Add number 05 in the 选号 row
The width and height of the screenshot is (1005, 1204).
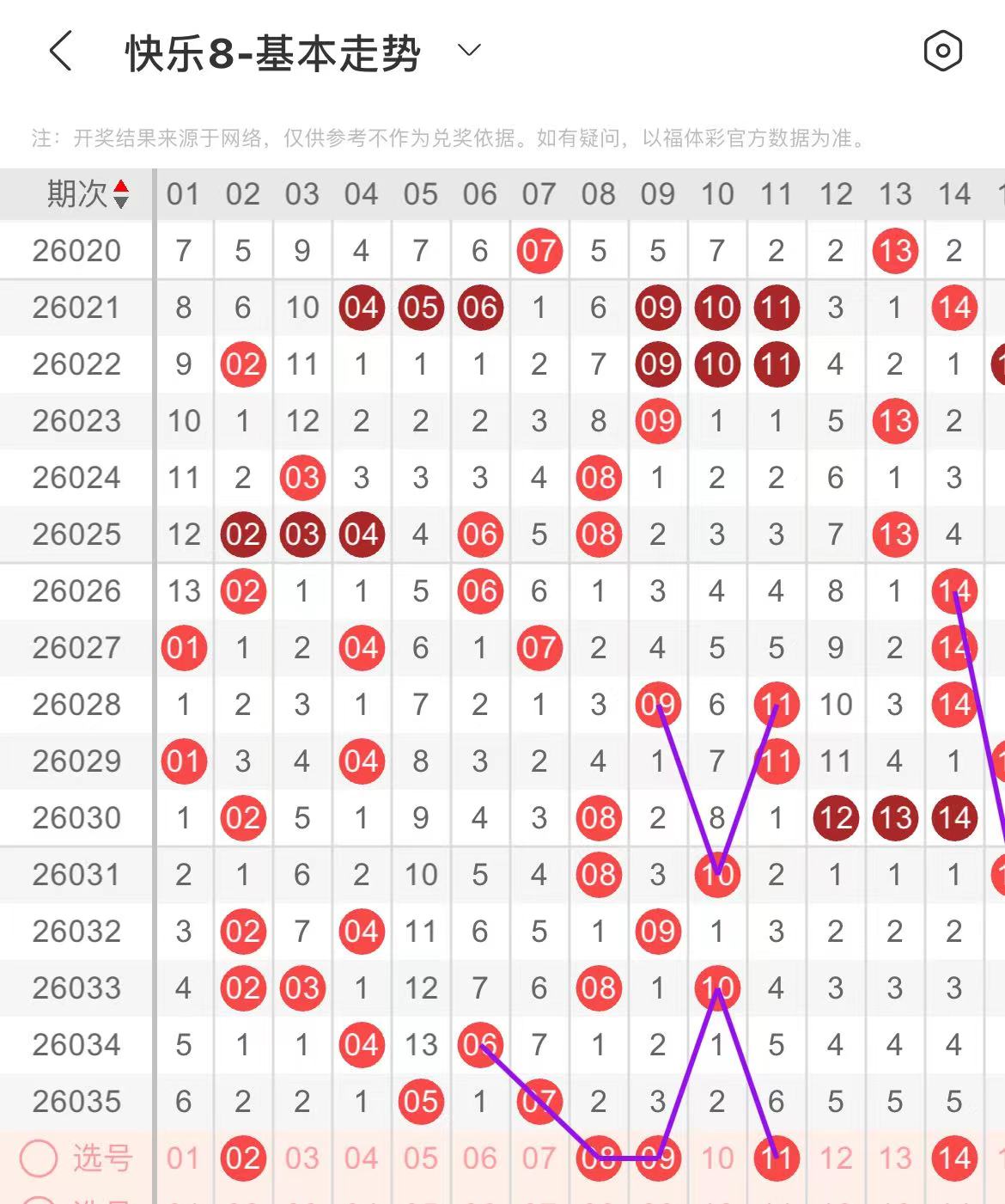pyautogui.click(x=420, y=1158)
